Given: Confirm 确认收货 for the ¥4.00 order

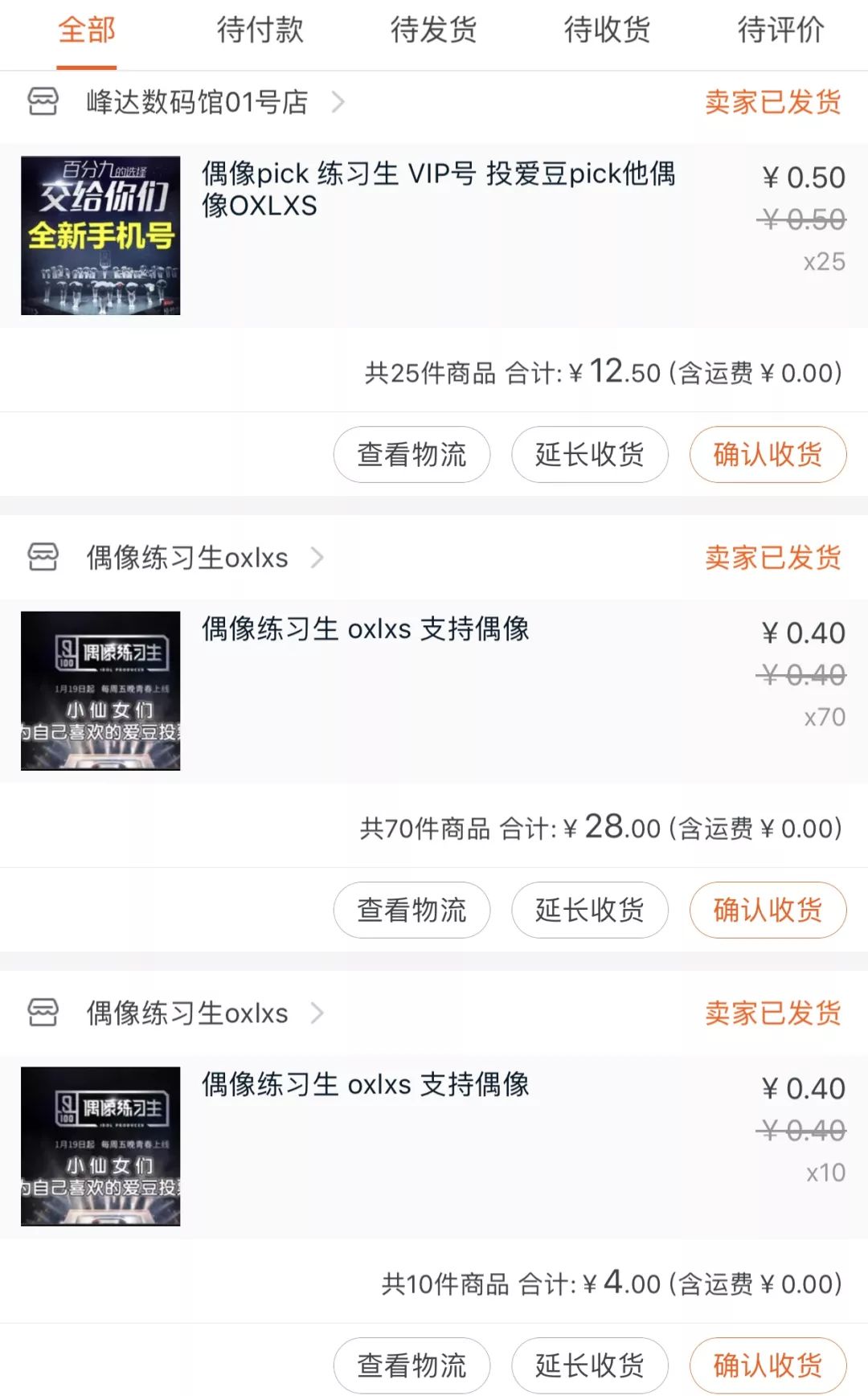Looking at the screenshot, I should coord(768,1365).
